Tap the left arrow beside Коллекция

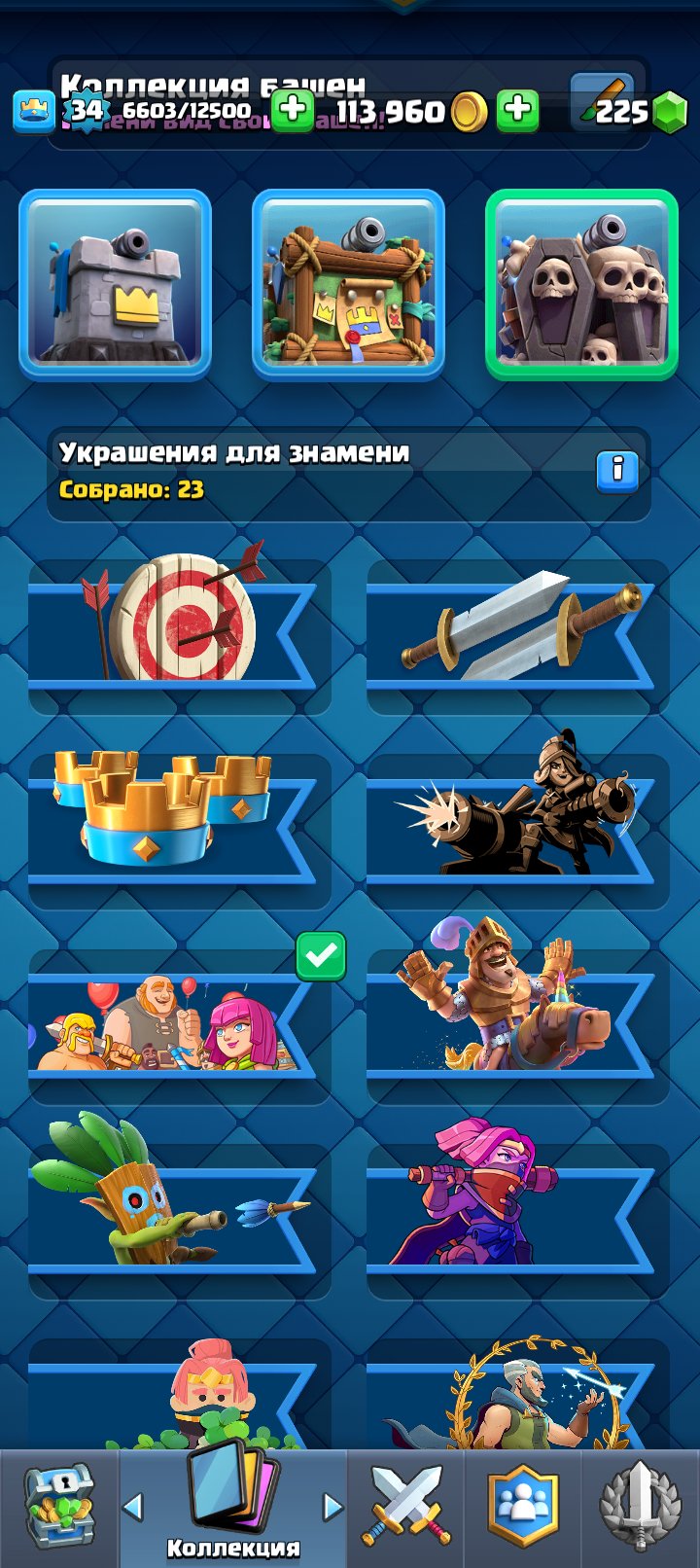point(133,1508)
